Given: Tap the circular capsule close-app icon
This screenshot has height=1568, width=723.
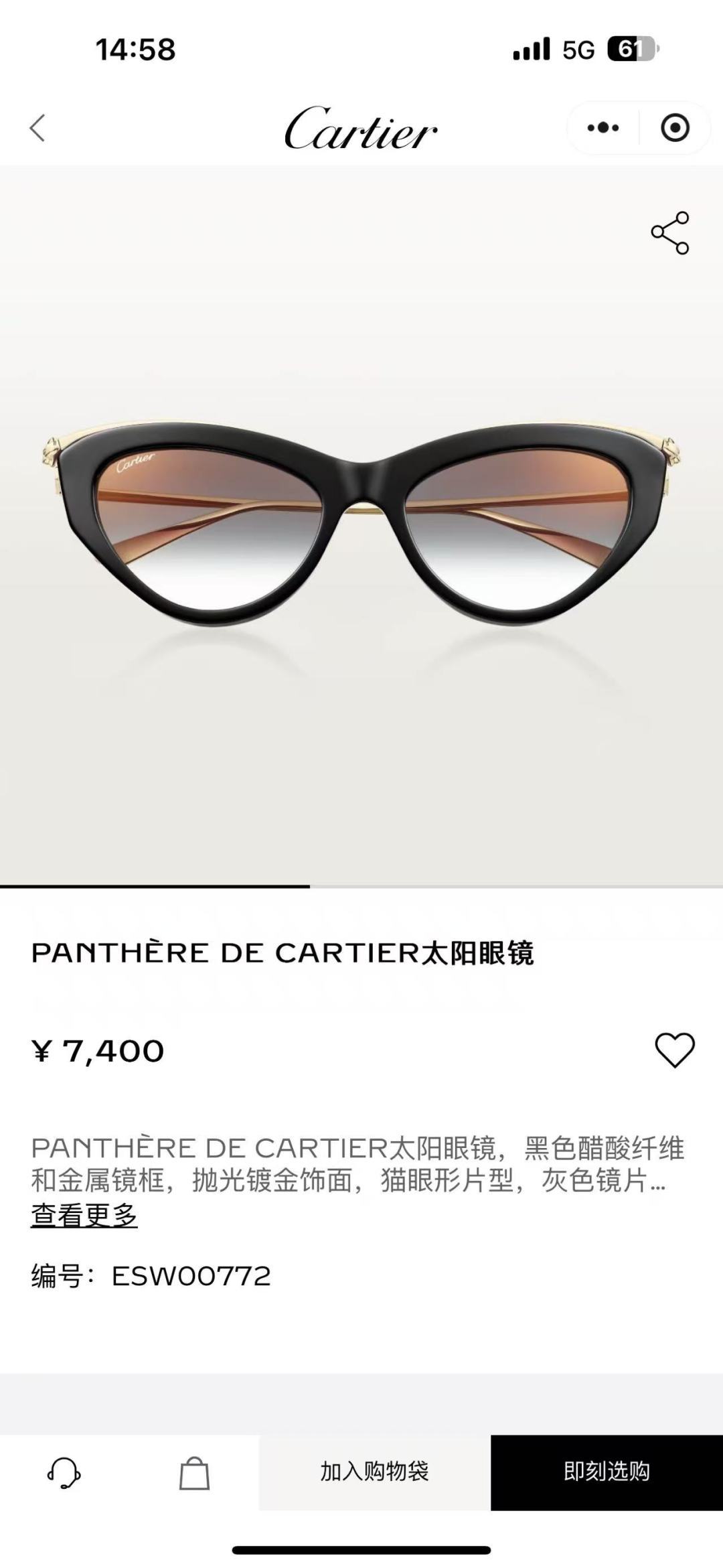Looking at the screenshot, I should (x=675, y=126).
